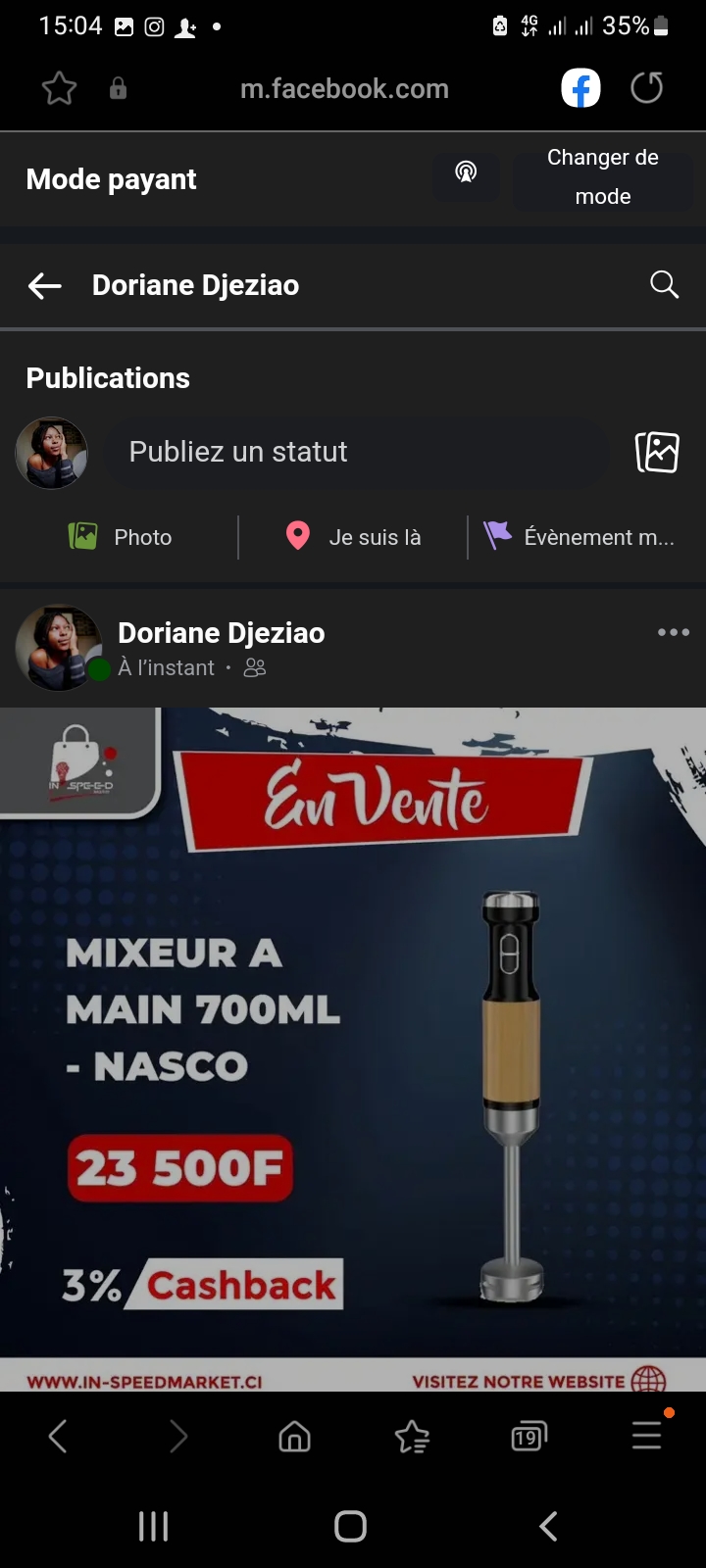Open the broadcast icon beside Mode payant
Image resolution: width=706 pixels, height=1568 pixels.
coord(466,172)
